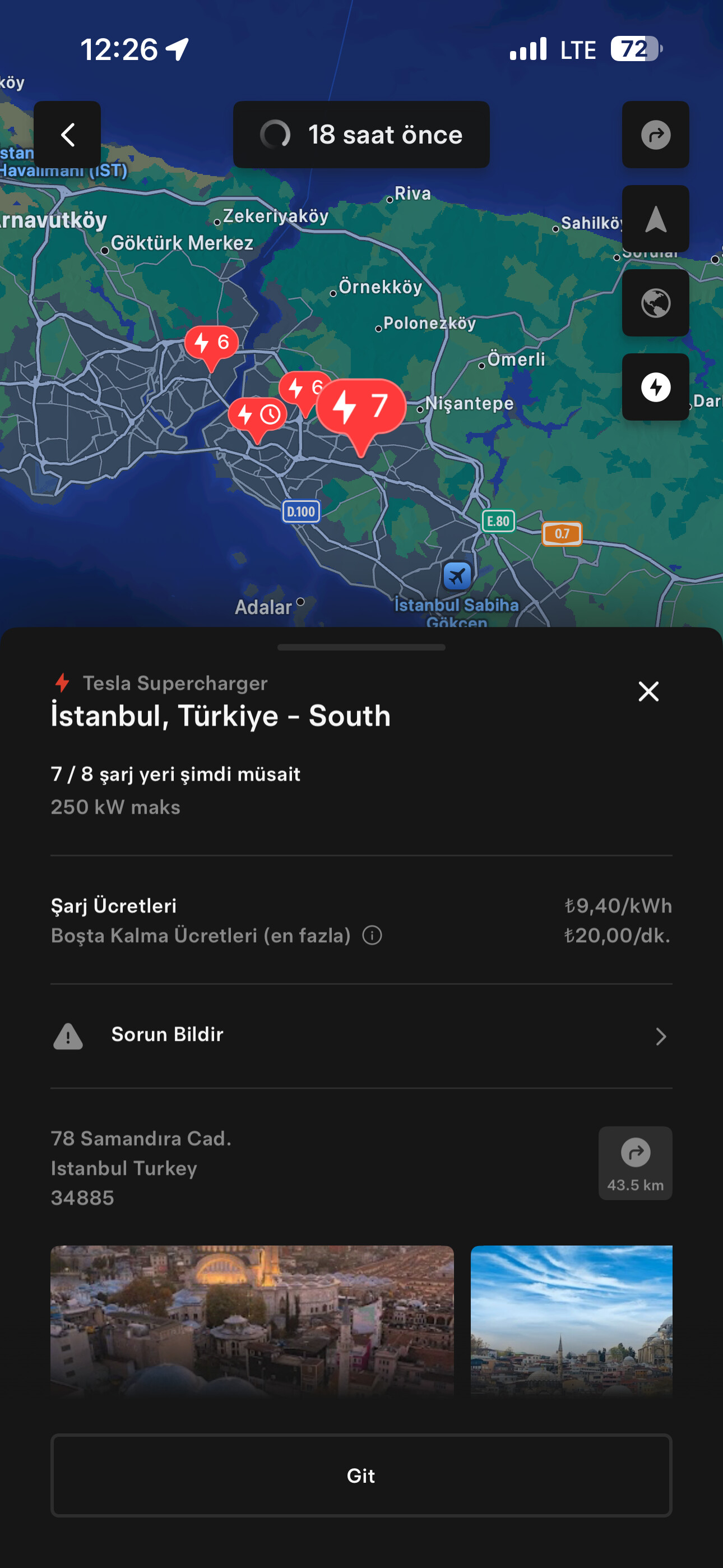Switch map type with globe button

[655, 303]
